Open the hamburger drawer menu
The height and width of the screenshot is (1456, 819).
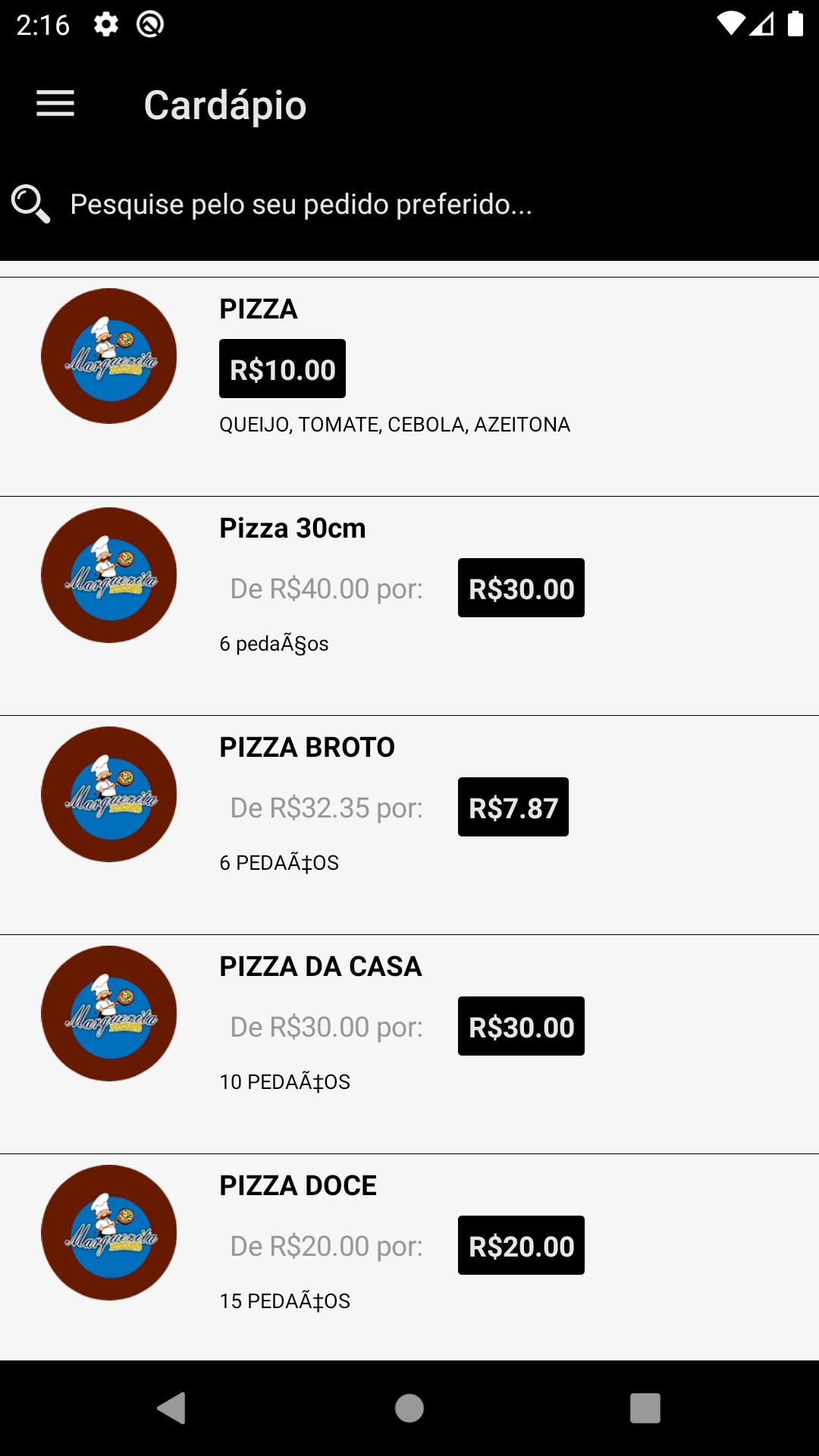pos(55,104)
